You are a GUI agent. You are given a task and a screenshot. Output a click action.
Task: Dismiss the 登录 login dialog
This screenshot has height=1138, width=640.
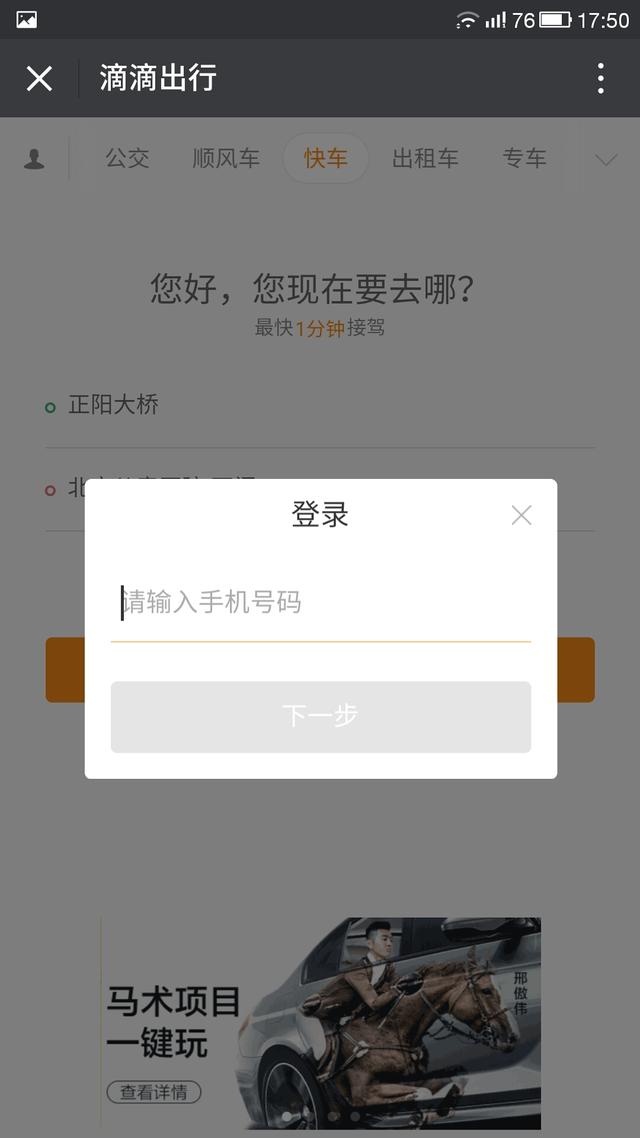[521, 515]
